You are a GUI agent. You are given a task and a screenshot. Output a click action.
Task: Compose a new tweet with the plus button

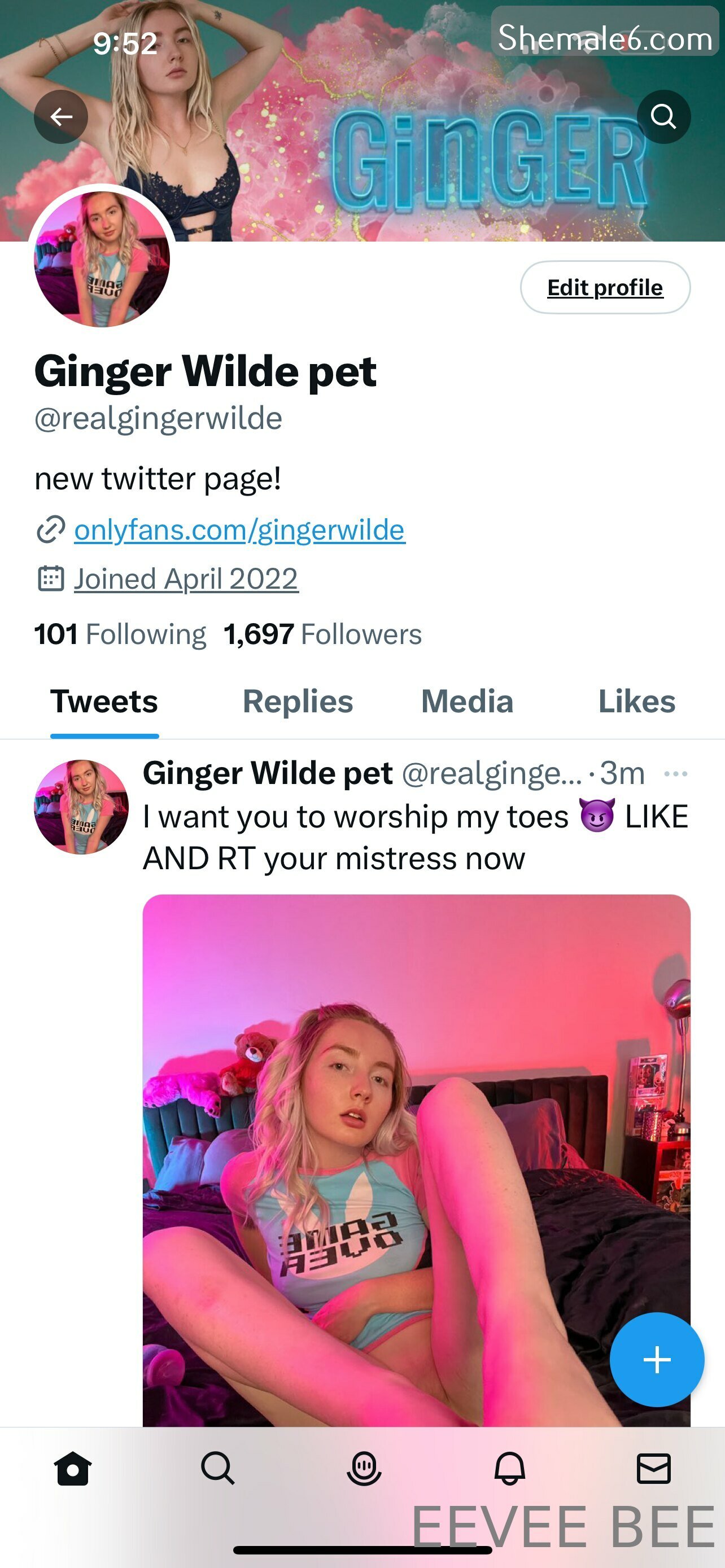[x=656, y=1360]
